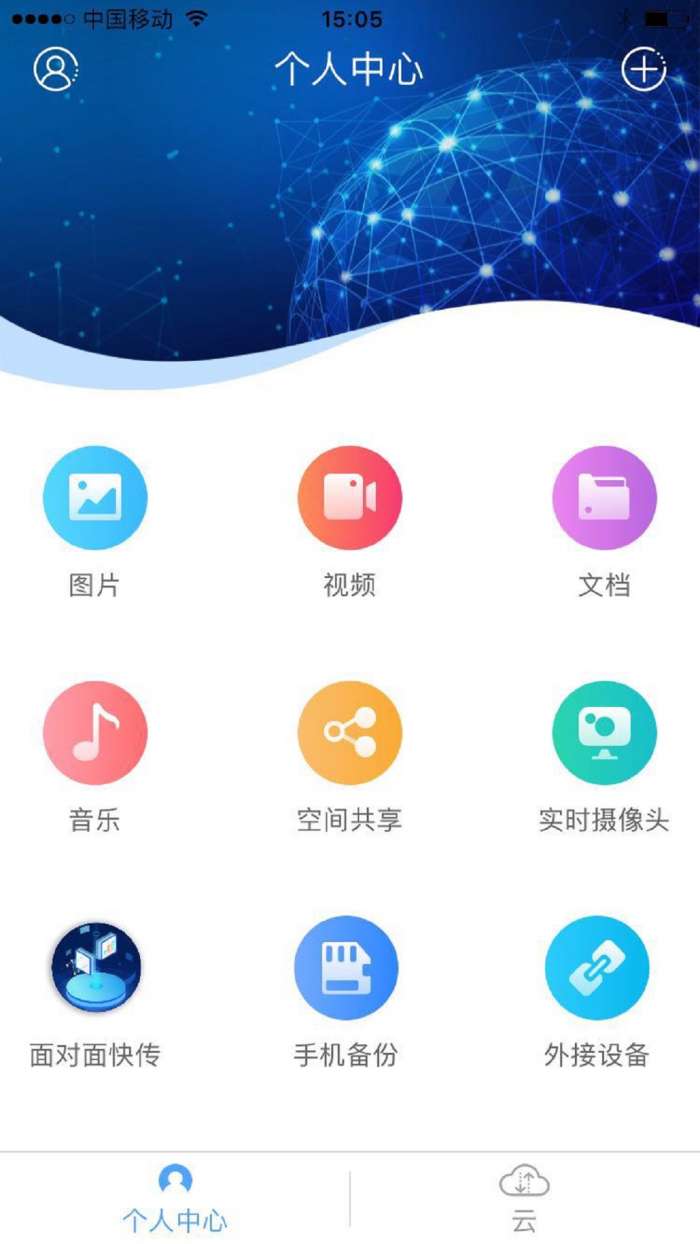
Task: Open 实时摄像头 live camera
Action: (604, 733)
